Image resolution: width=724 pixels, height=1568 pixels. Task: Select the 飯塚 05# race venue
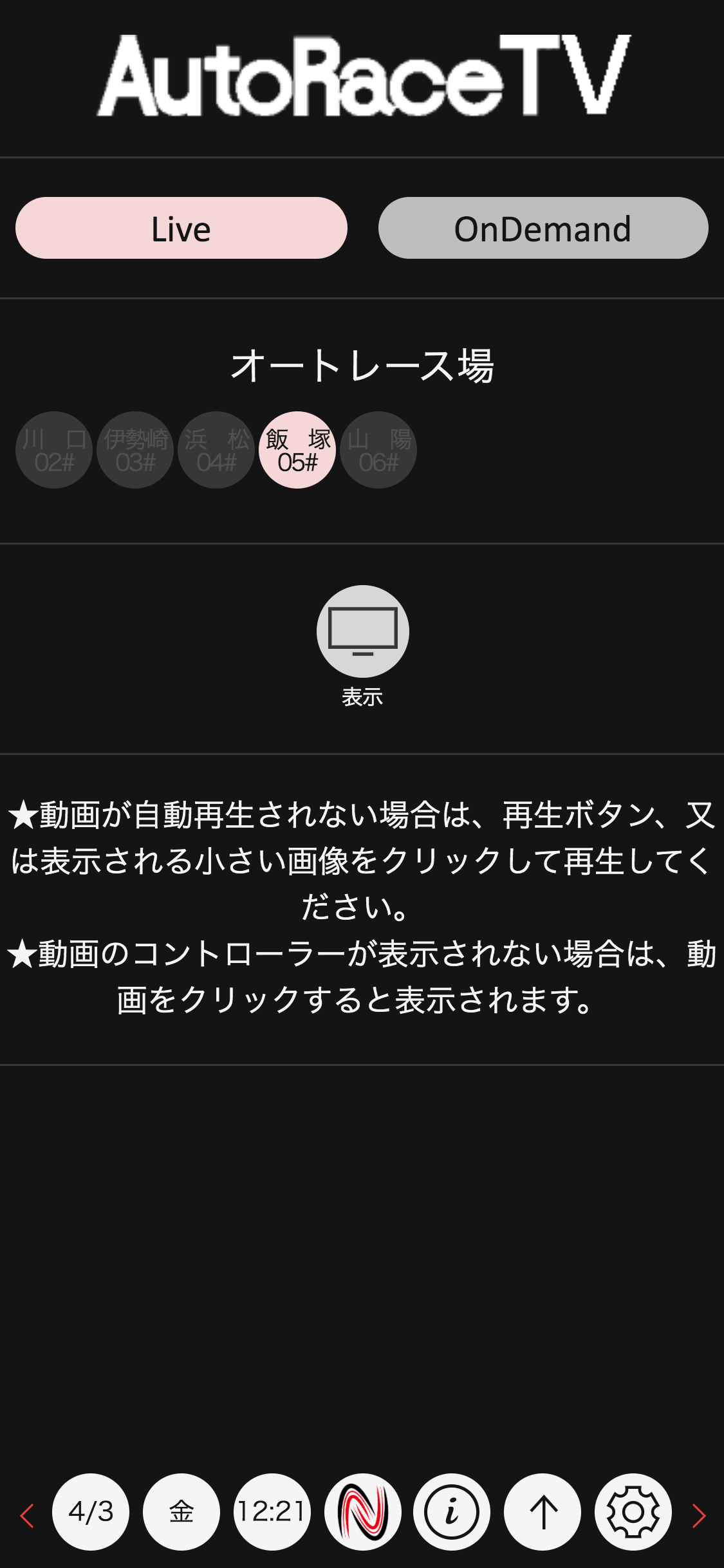click(297, 450)
